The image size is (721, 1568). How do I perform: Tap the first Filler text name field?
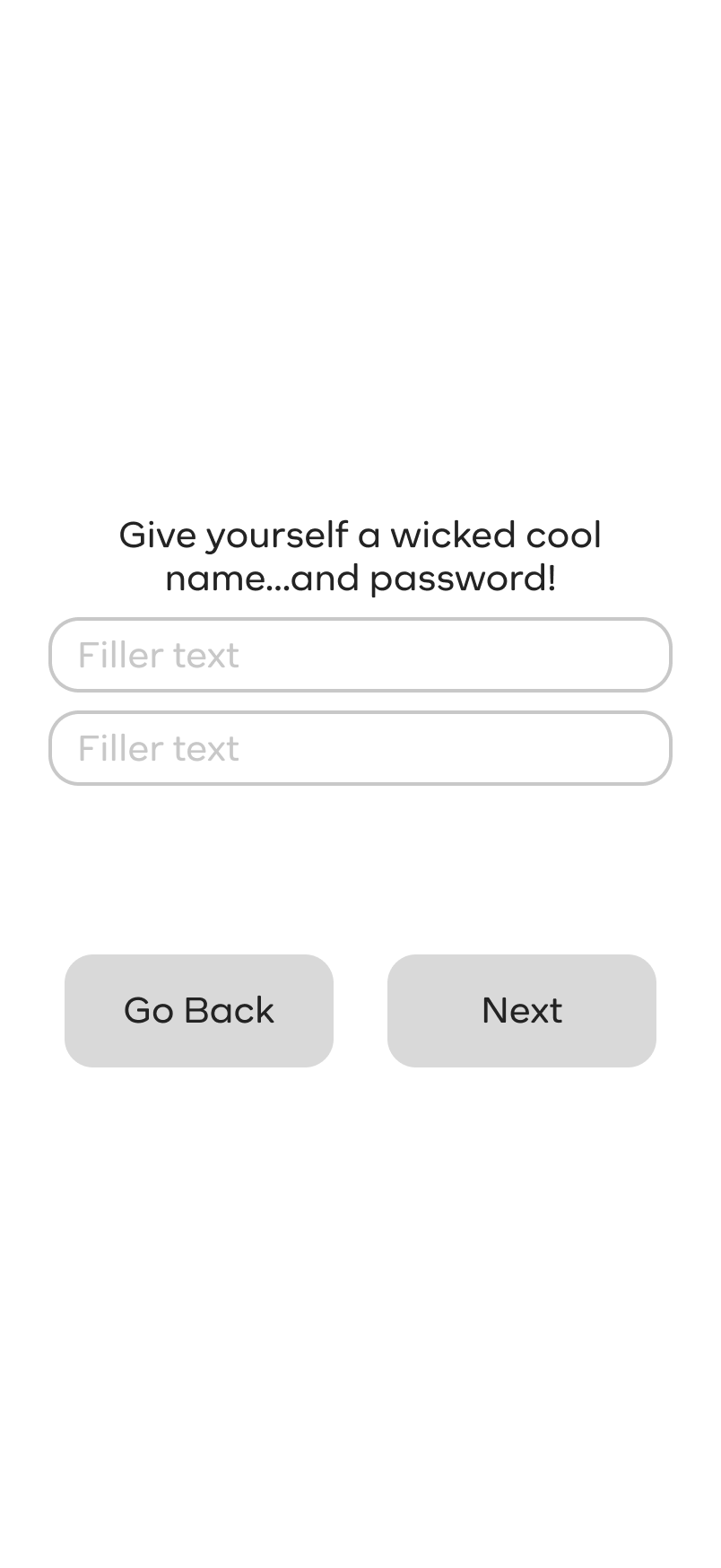point(360,655)
